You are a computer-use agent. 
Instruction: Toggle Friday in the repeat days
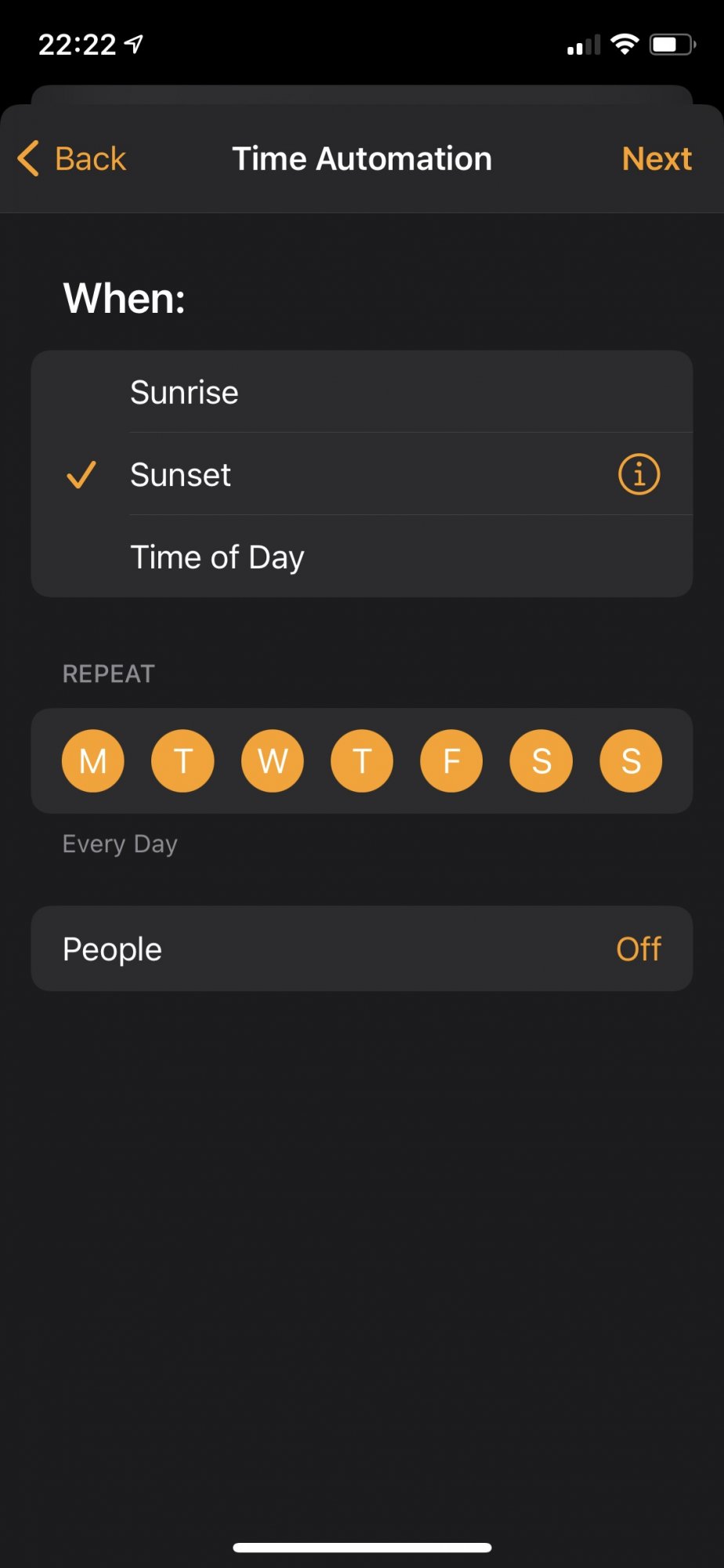(452, 761)
